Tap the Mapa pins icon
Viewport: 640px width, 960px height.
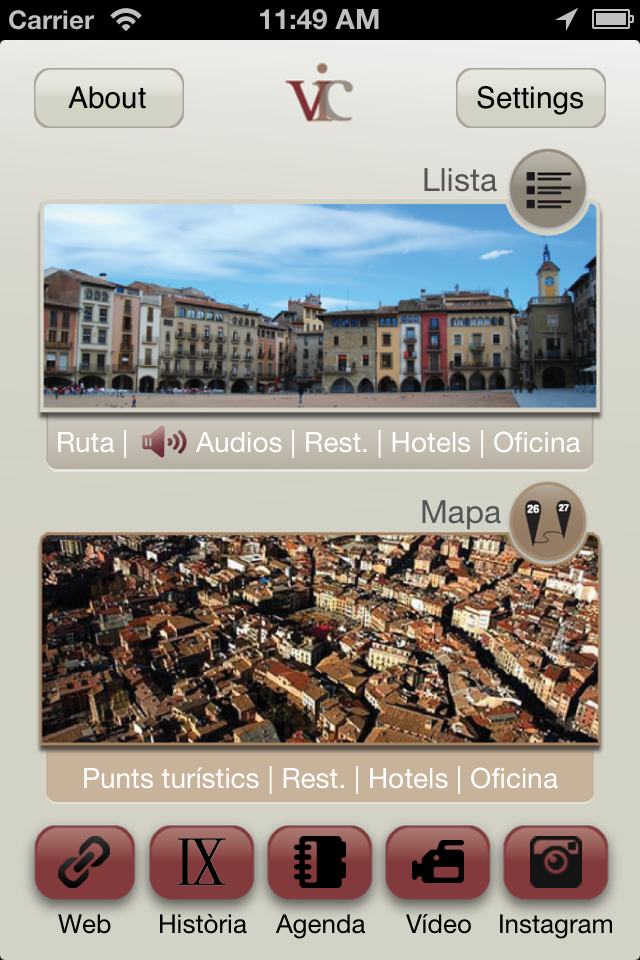pyautogui.click(x=547, y=523)
